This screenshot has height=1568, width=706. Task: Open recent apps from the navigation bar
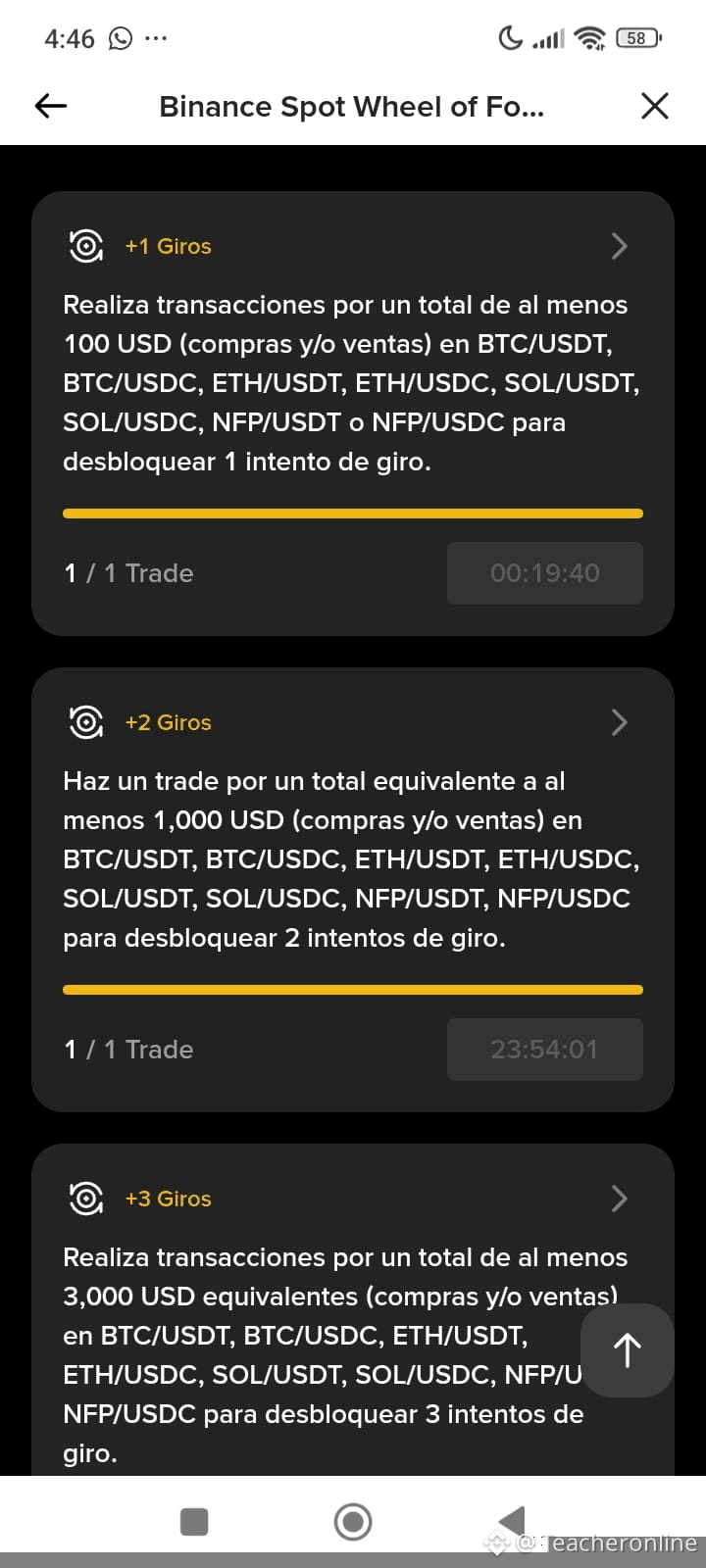coord(194,1522)
